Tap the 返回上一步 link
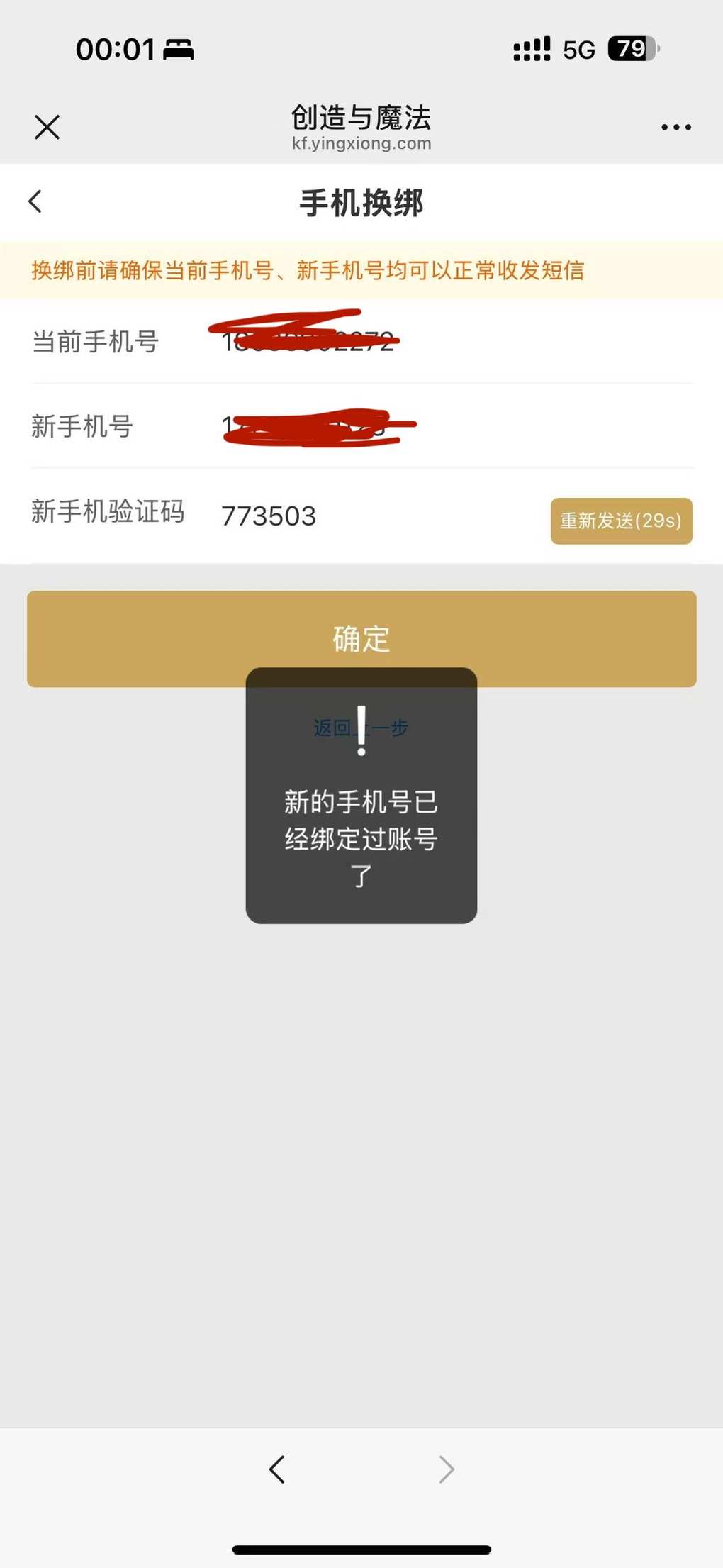The height and width of the screenshot is (1568, 723). pyautogui.click(x=361, y=728)
